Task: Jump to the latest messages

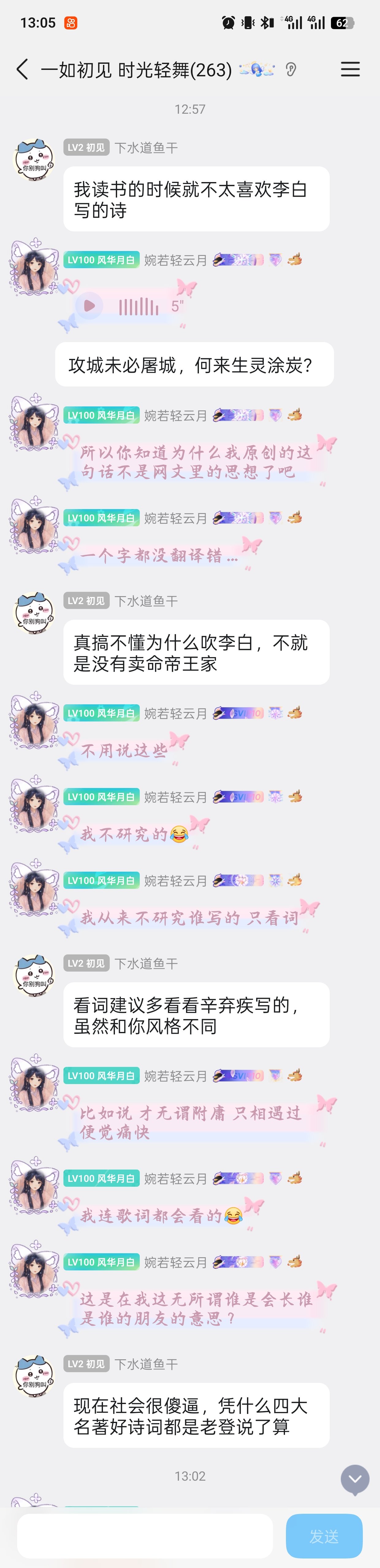Action: coord(355,1479)
